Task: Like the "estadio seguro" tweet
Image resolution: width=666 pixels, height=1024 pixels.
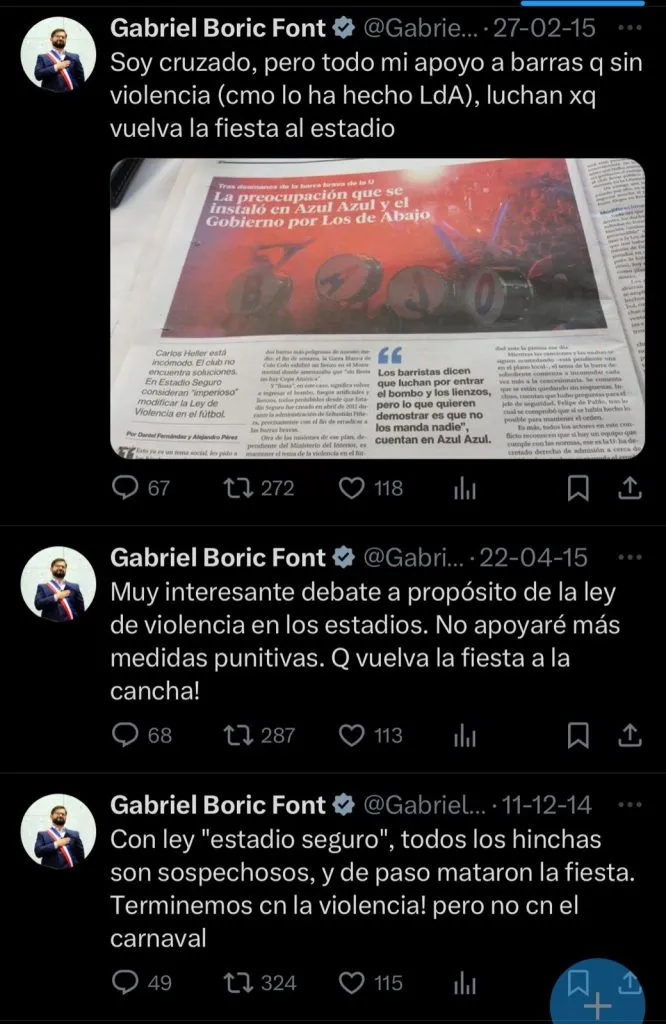Action: click(350, 983)
